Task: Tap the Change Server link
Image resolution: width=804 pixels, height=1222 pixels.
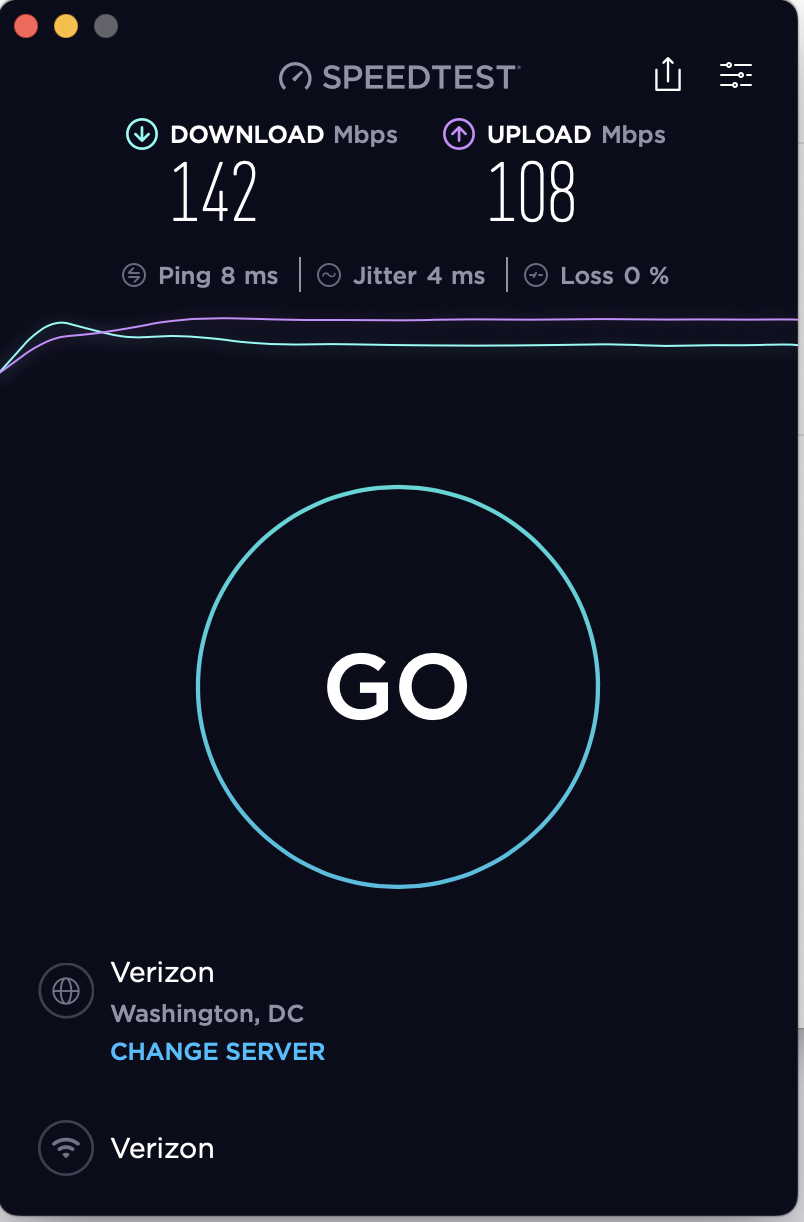Action: click(218, 1052)
